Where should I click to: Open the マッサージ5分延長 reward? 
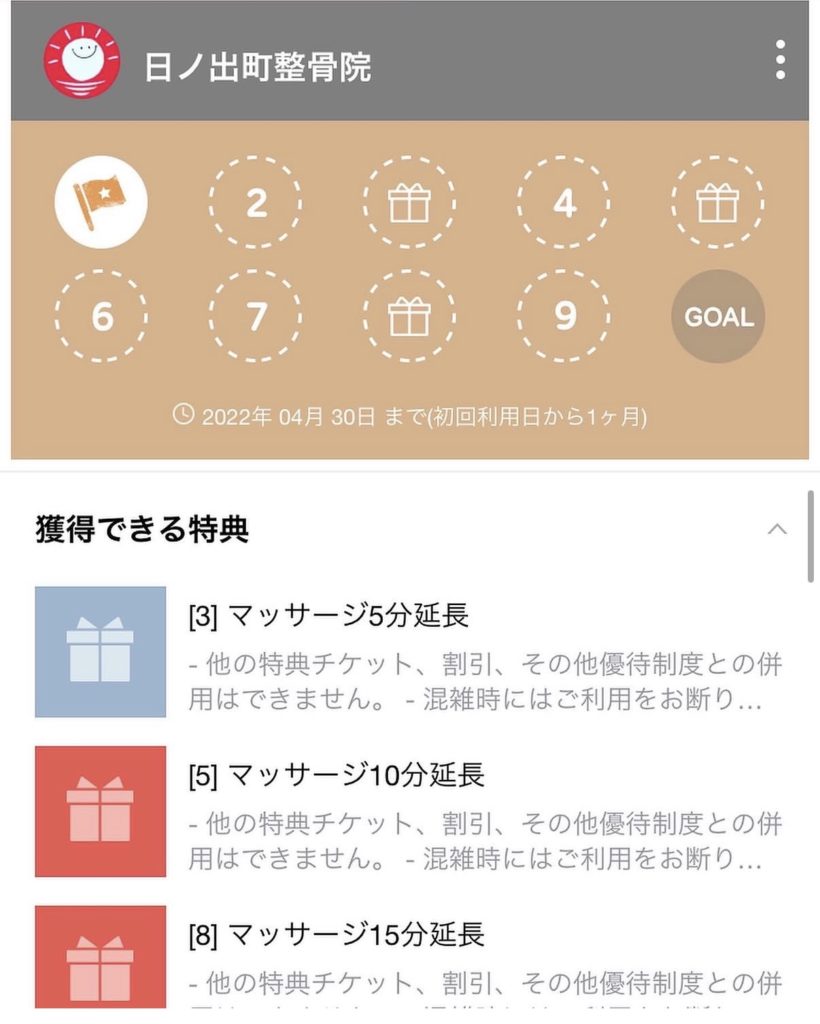410,652
